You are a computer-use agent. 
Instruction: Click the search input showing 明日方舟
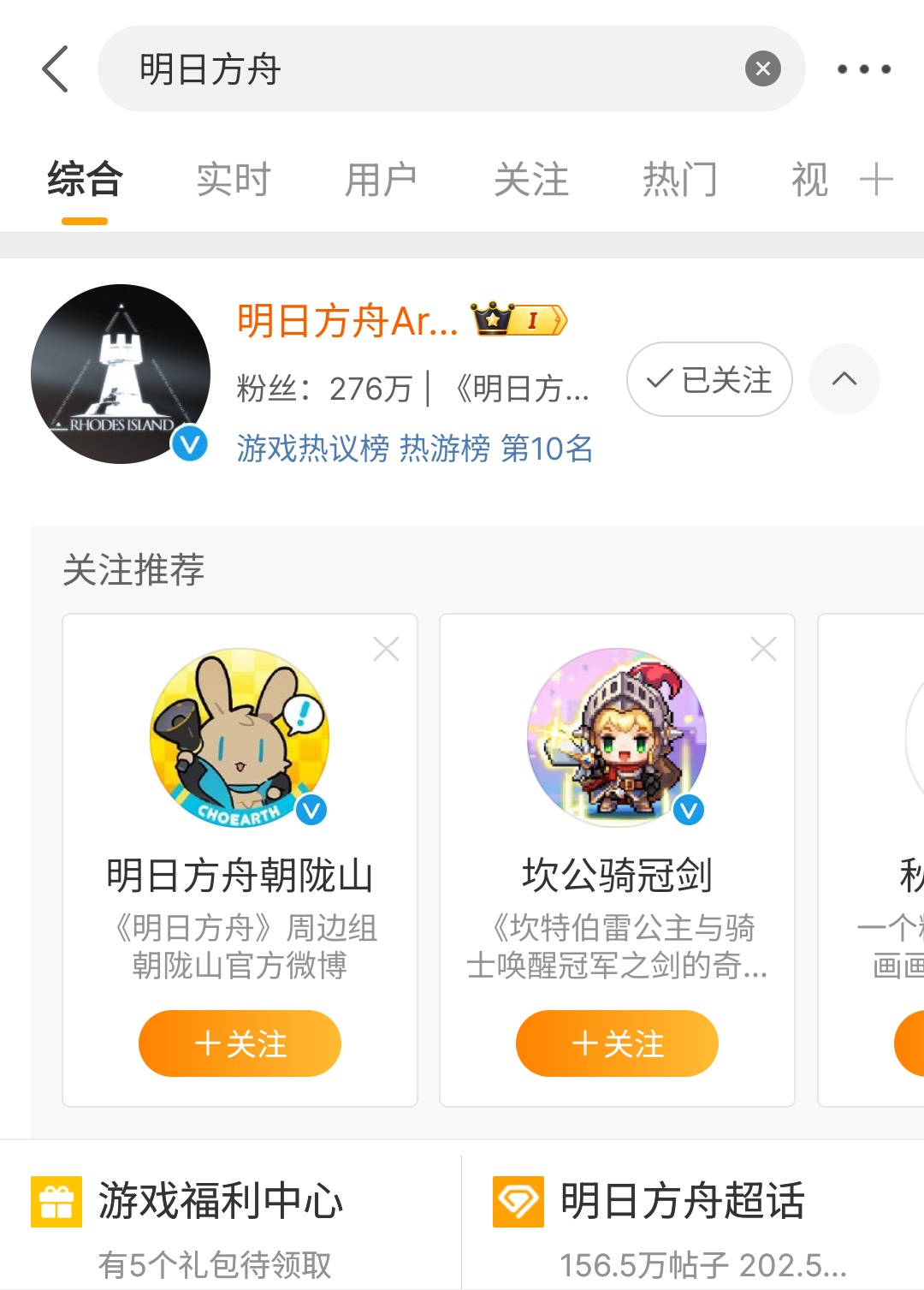click(x=342, y=69)
